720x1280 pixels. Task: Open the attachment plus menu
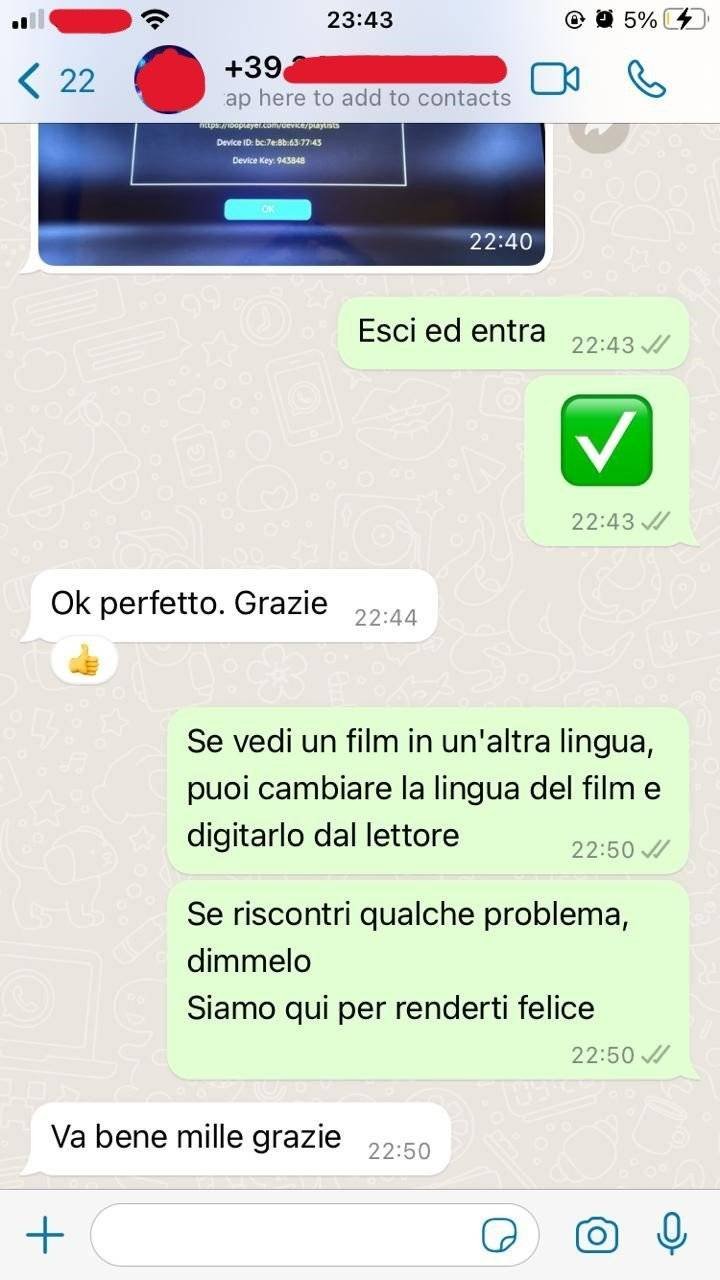point(44,1236)
